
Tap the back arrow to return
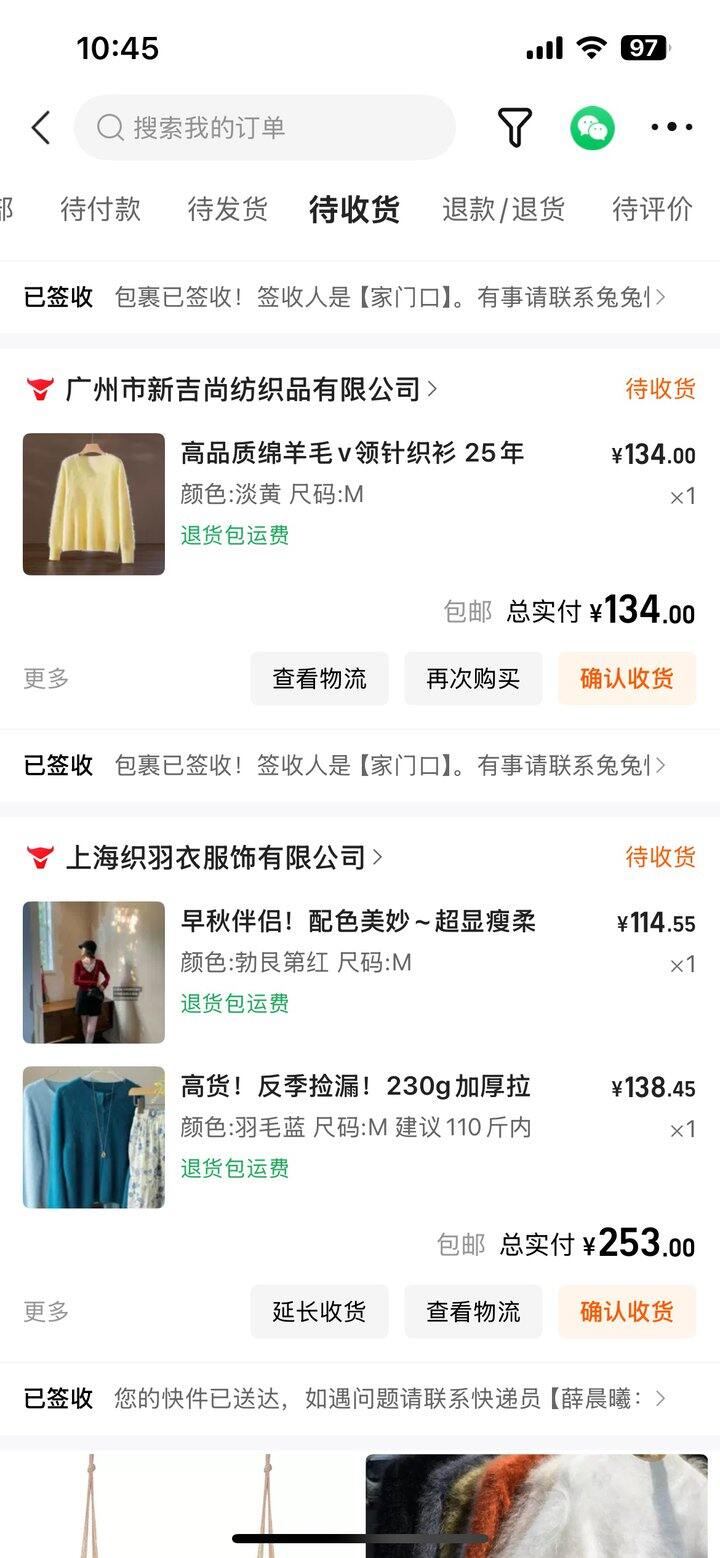coord(39,128)
